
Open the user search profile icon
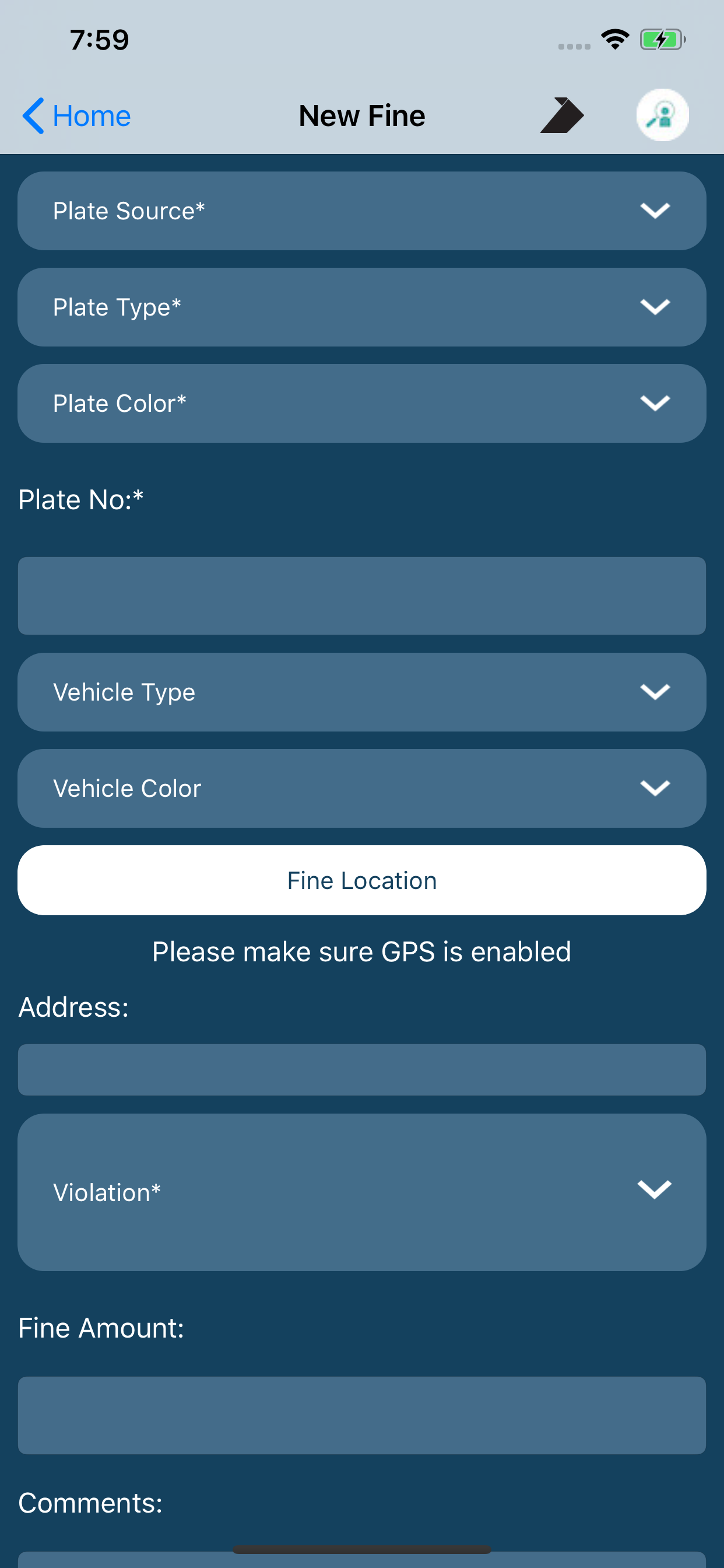pos(661,115)
